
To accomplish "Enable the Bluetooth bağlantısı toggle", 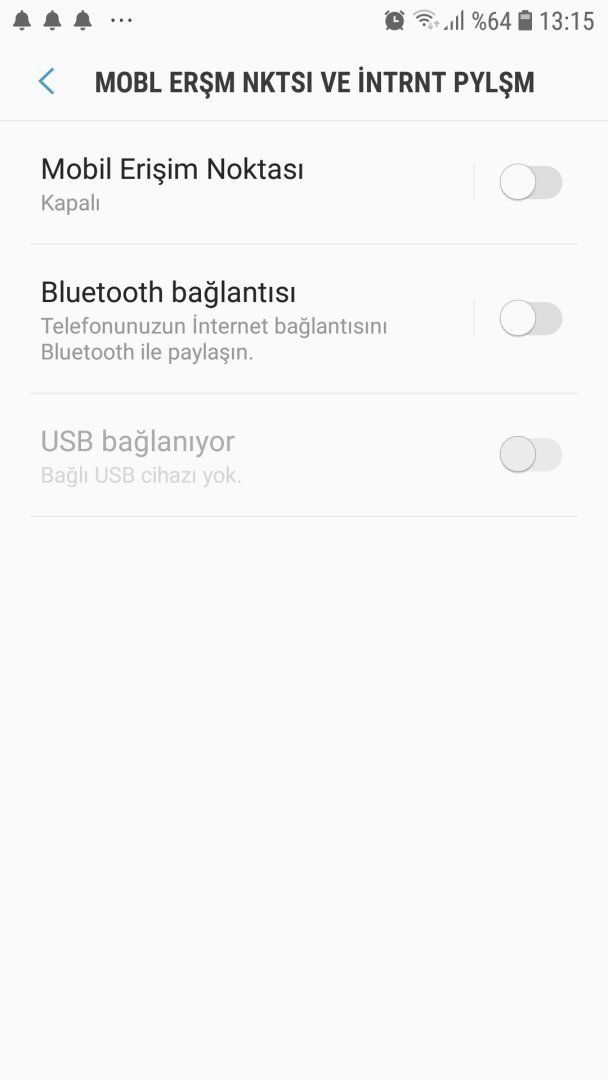I will [530, 319].
